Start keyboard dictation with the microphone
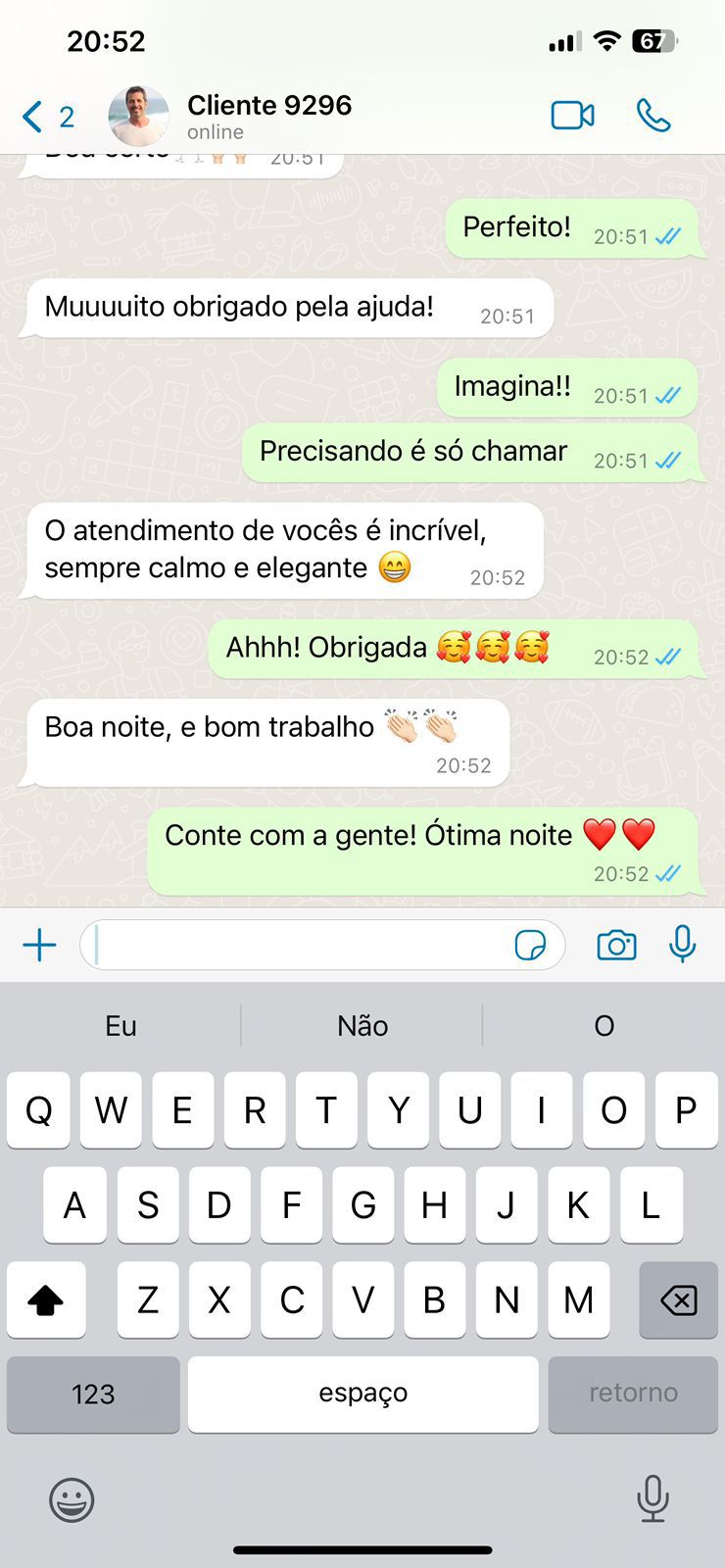The image size is (725, 1568). point(652,1499)
